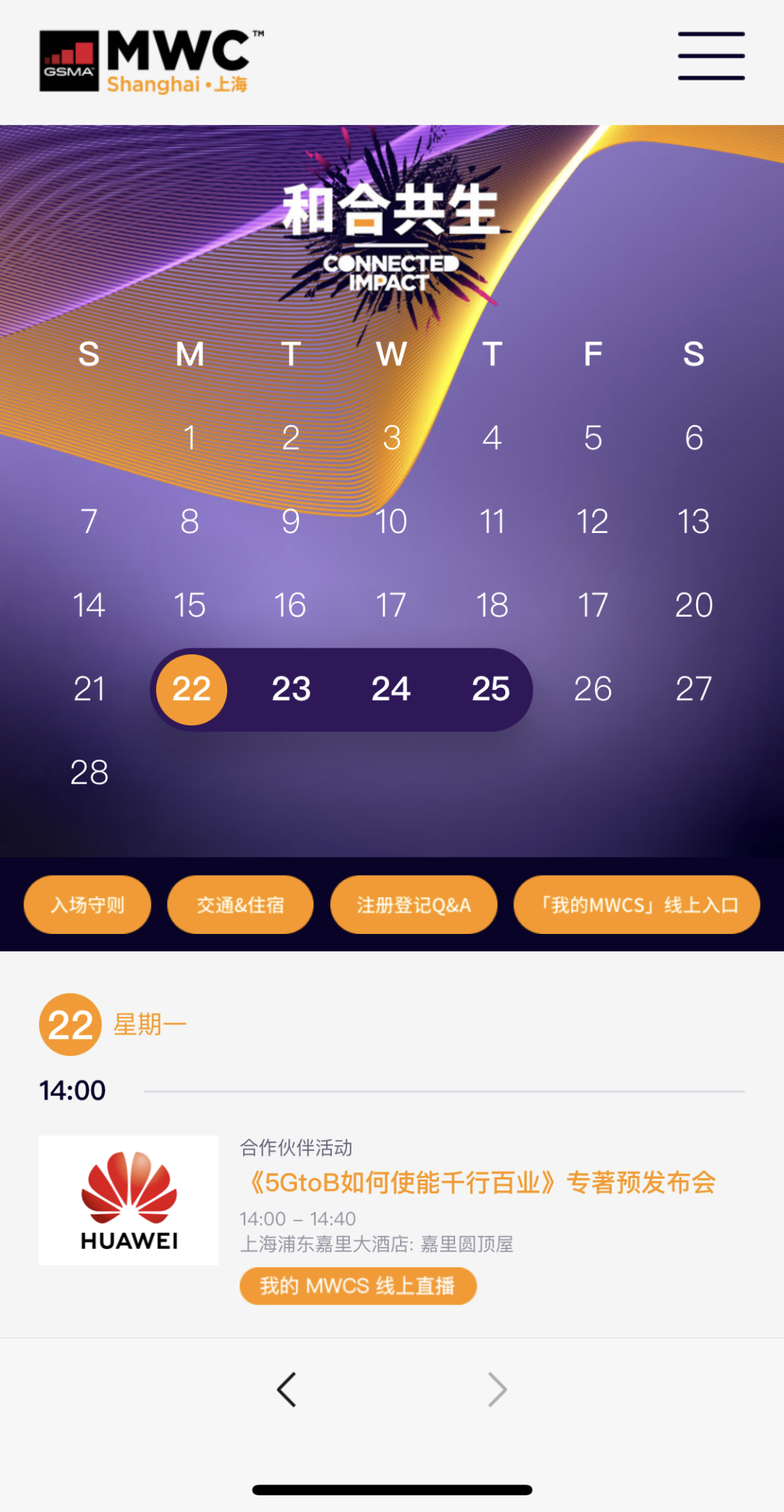Screen dimensions: 784x1512
Task: Select date 24 in the calendar
Action: pyautogui.click(x=391, y=689)
